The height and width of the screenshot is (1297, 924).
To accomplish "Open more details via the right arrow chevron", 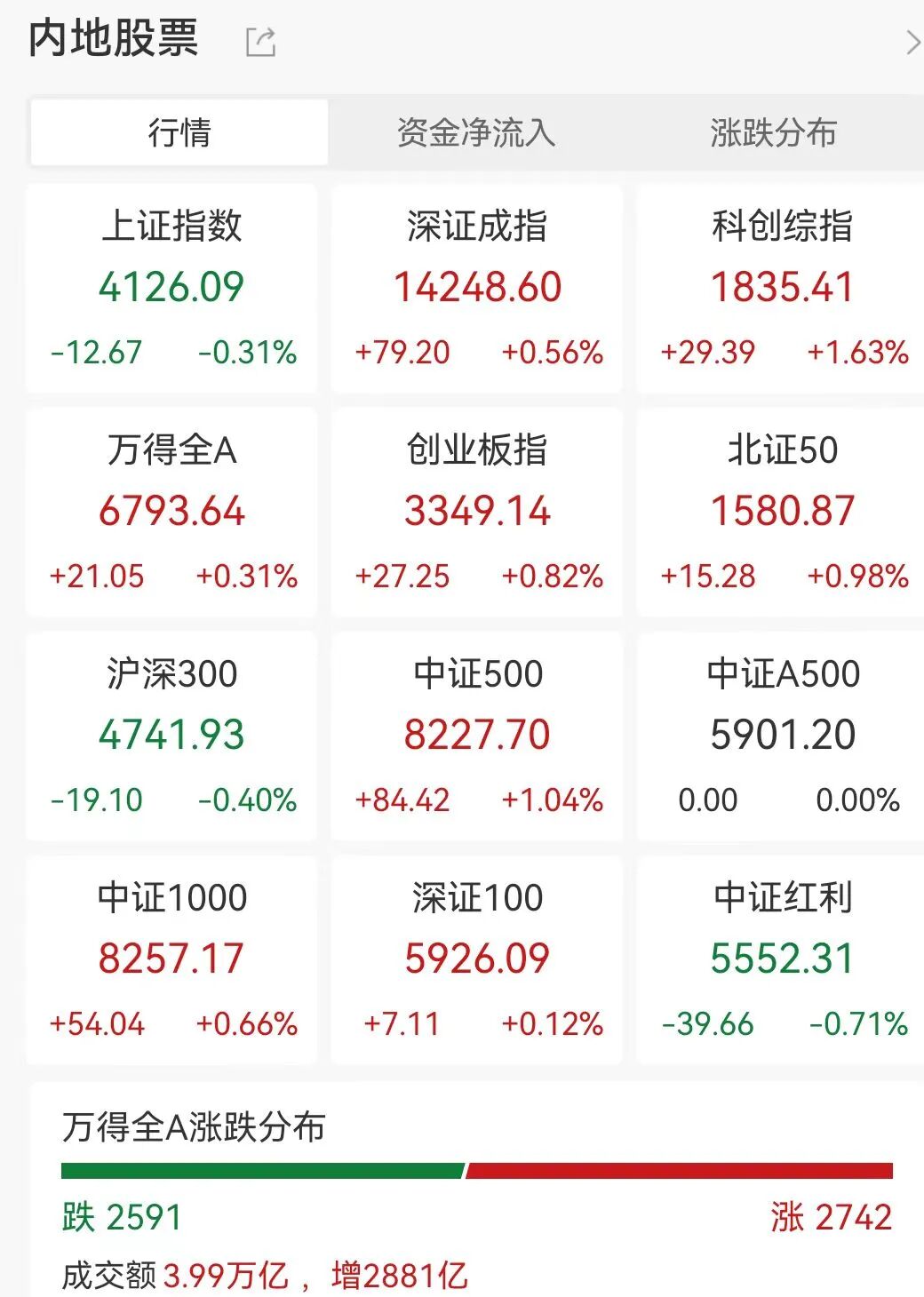I will pyautogui.click(x=913, y=42).
